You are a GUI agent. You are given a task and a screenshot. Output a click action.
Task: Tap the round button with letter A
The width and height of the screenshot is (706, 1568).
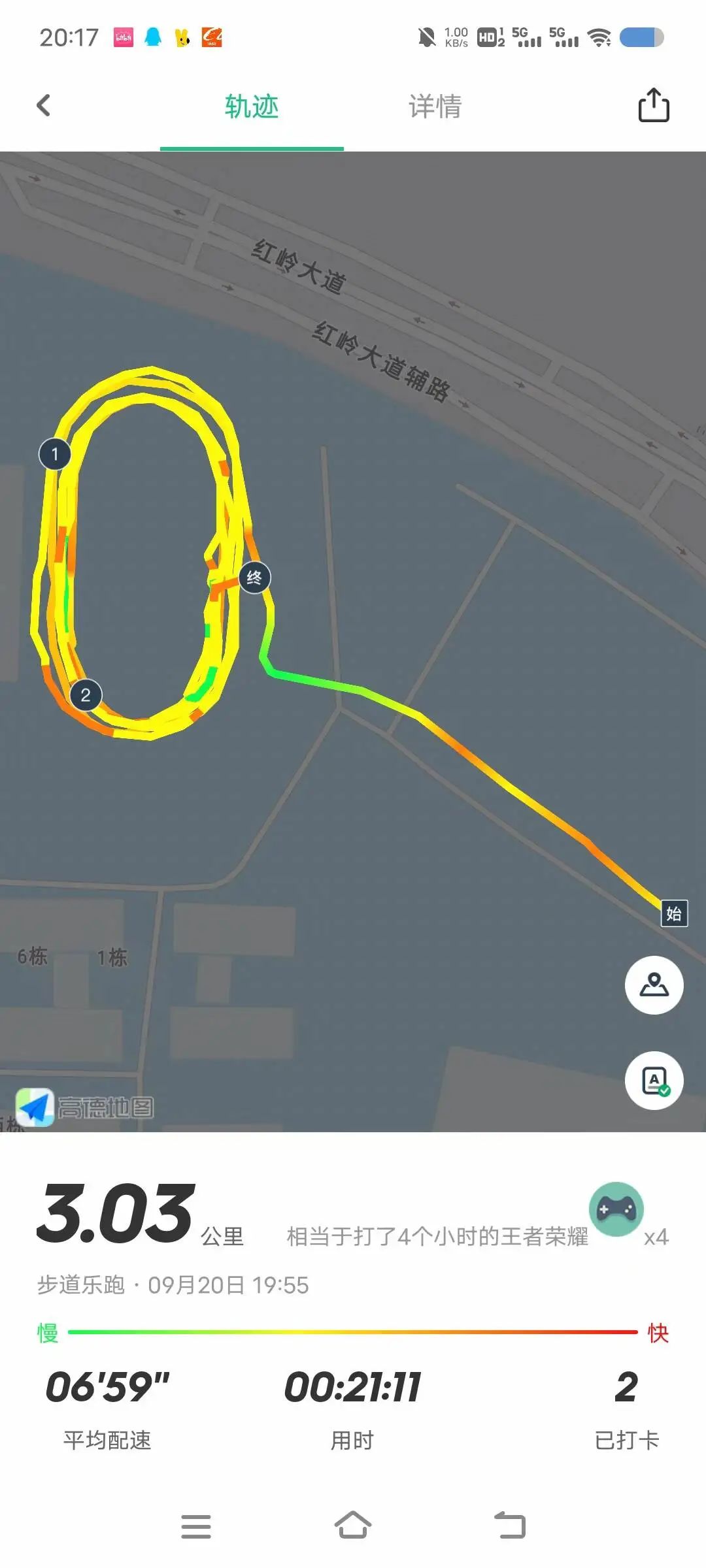tap(654, 1081)
